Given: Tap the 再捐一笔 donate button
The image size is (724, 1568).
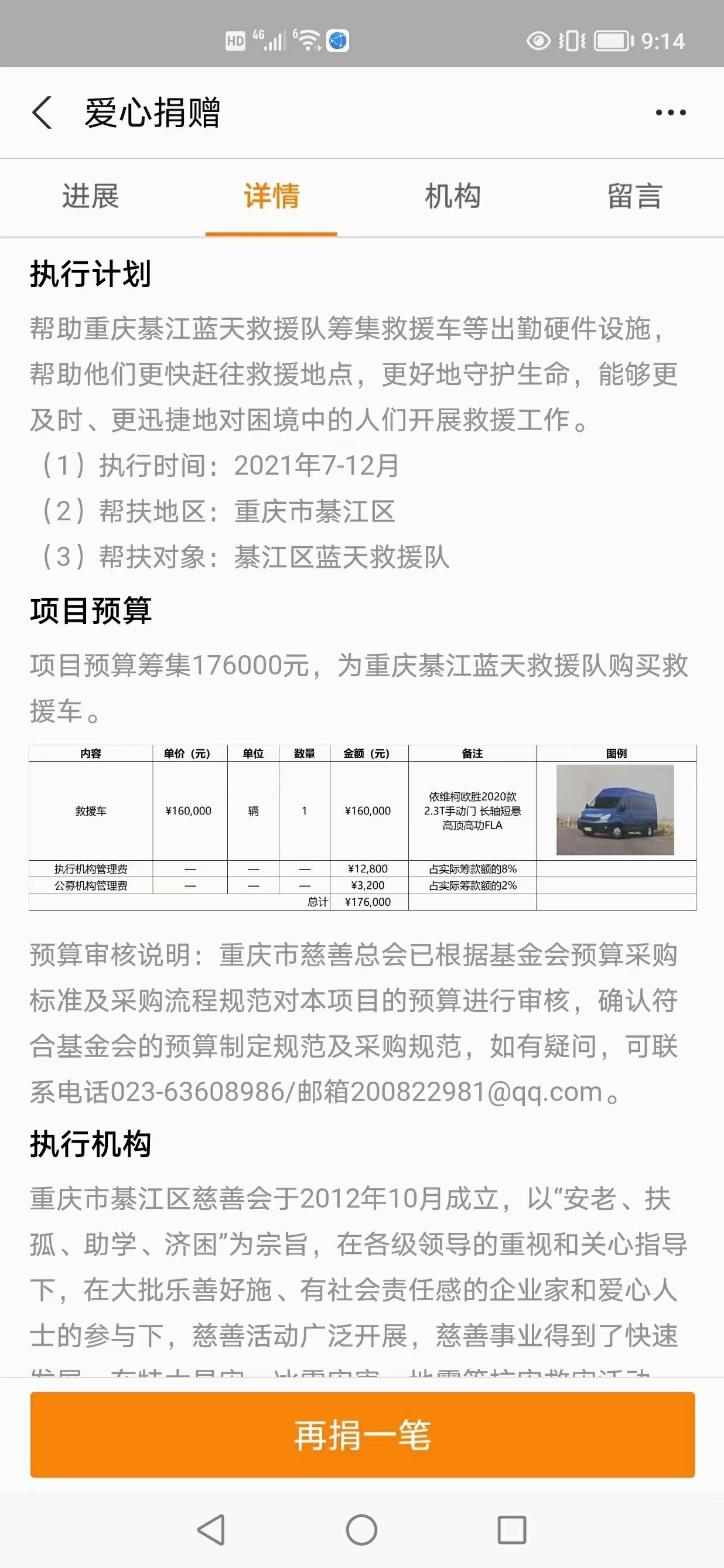Looking at the screenshot, I should [x=363, y=1434].
